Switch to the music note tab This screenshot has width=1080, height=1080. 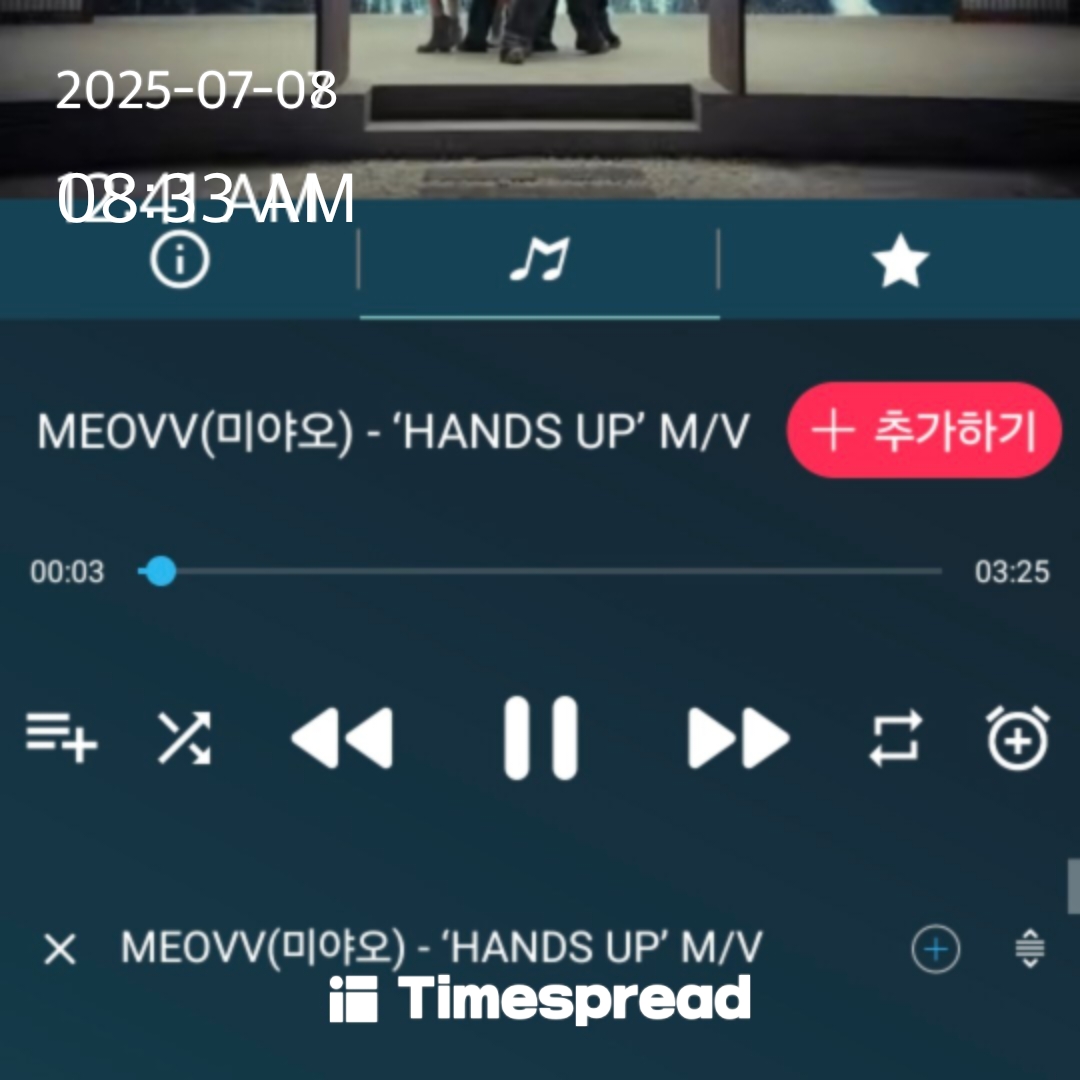tap(539, 262)
